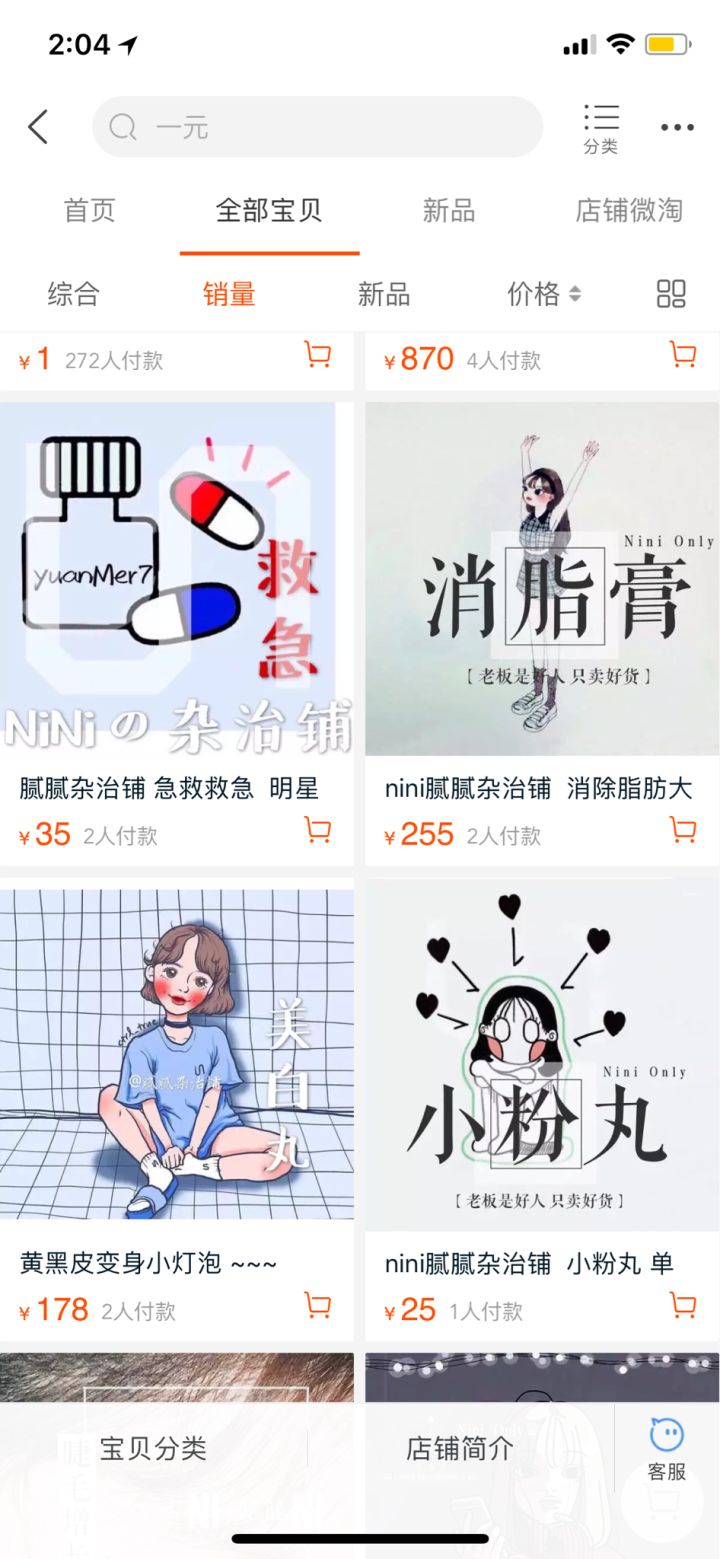720x1559 pixels.
Task: Open 宝贝分类 at the bottom
Action: [153, 1448]
